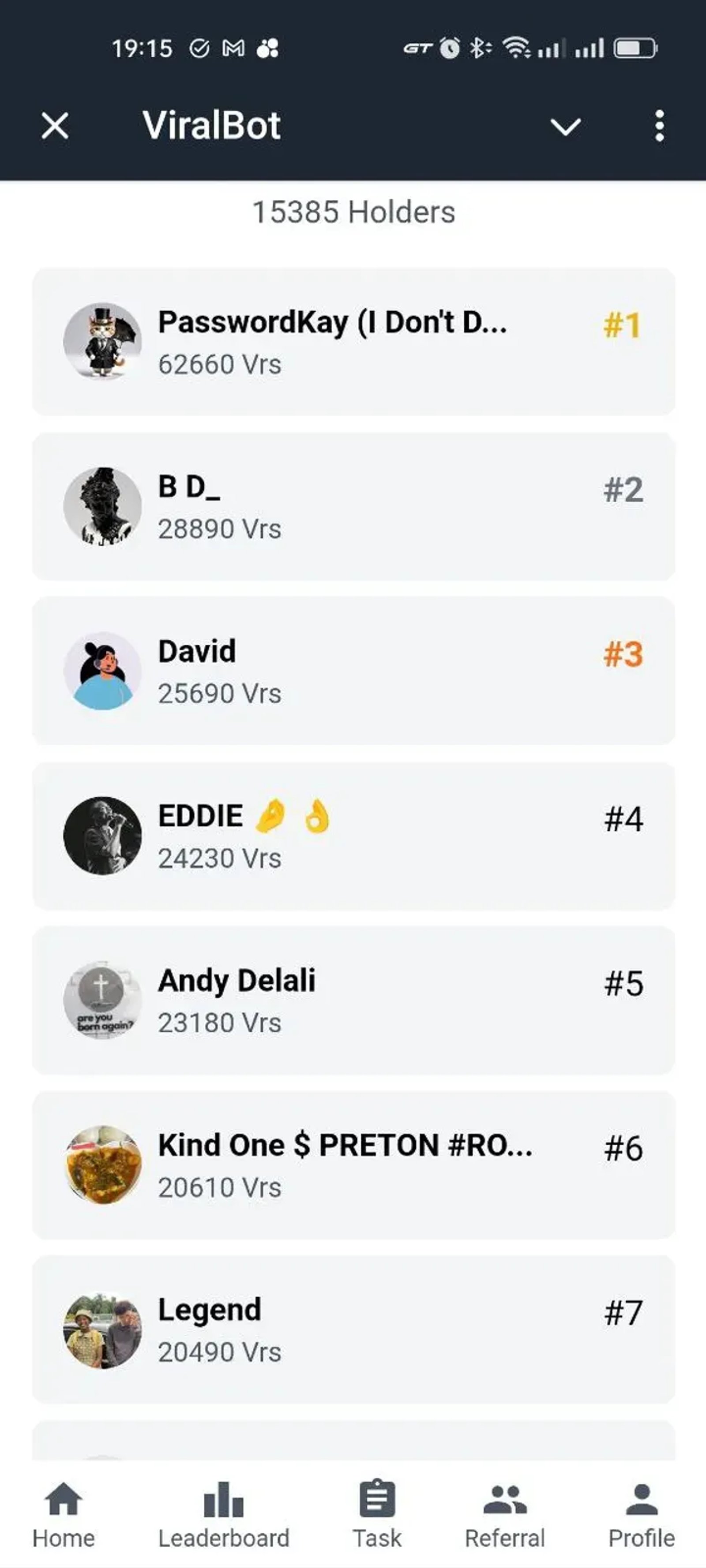Open PasswordKay's leaderboard entry
Viewport: 706px width, 1568px height.
tap(353, 341)
